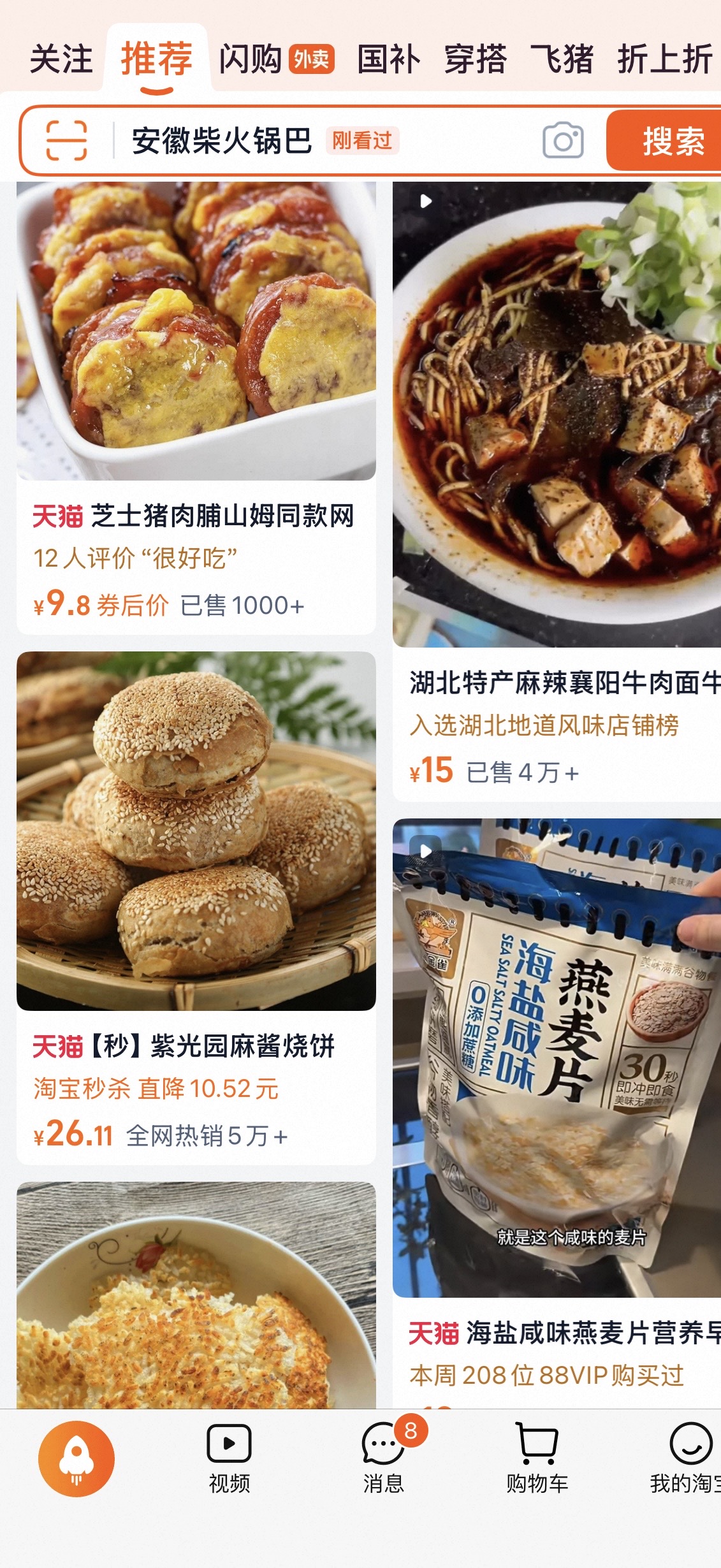Open the 穿搭 tab
Screen dimensions: 721x1568
[x=476, y=59]
